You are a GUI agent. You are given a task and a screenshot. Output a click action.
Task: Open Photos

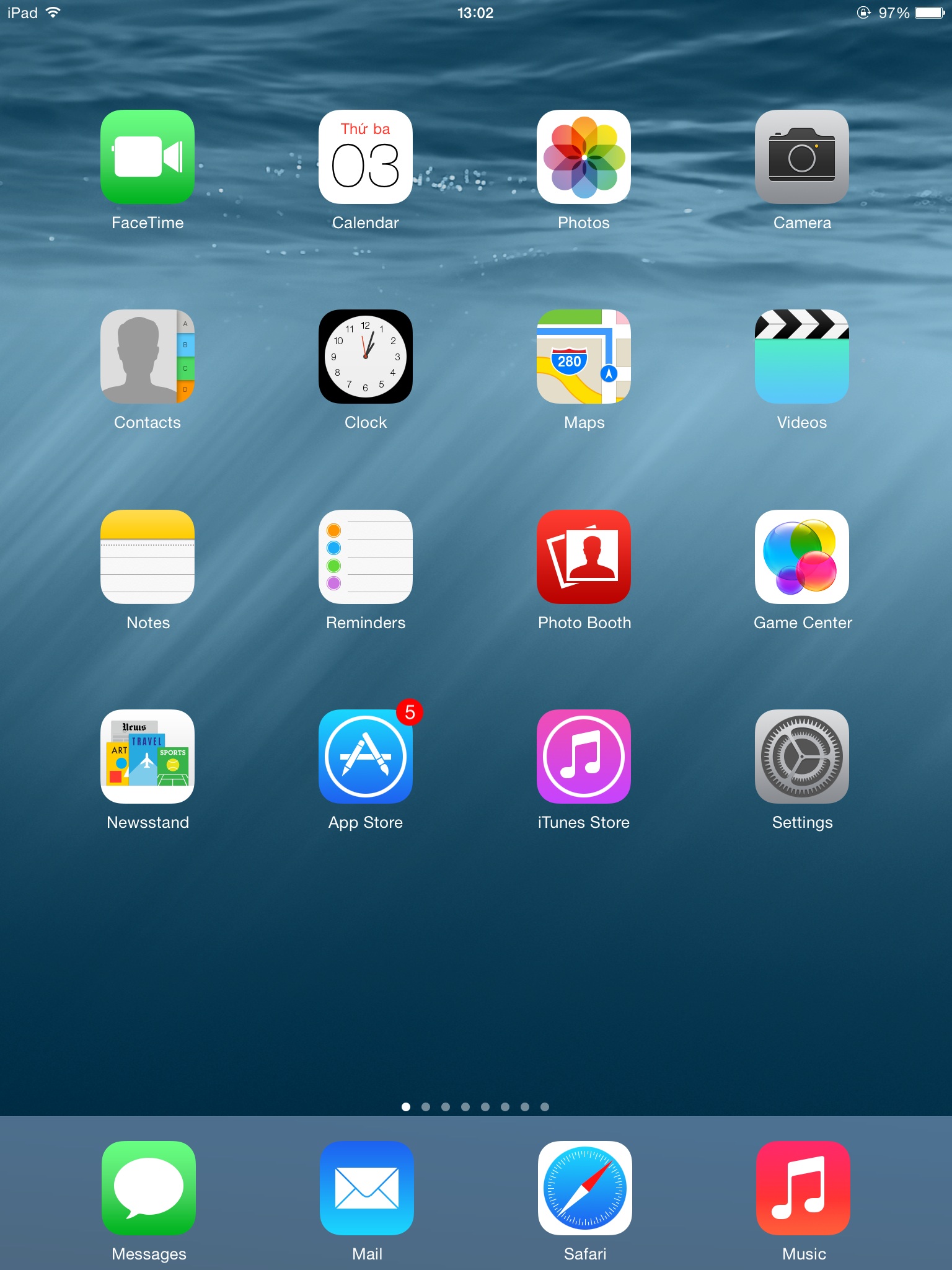pyautogui.click(x=584, y=157)
